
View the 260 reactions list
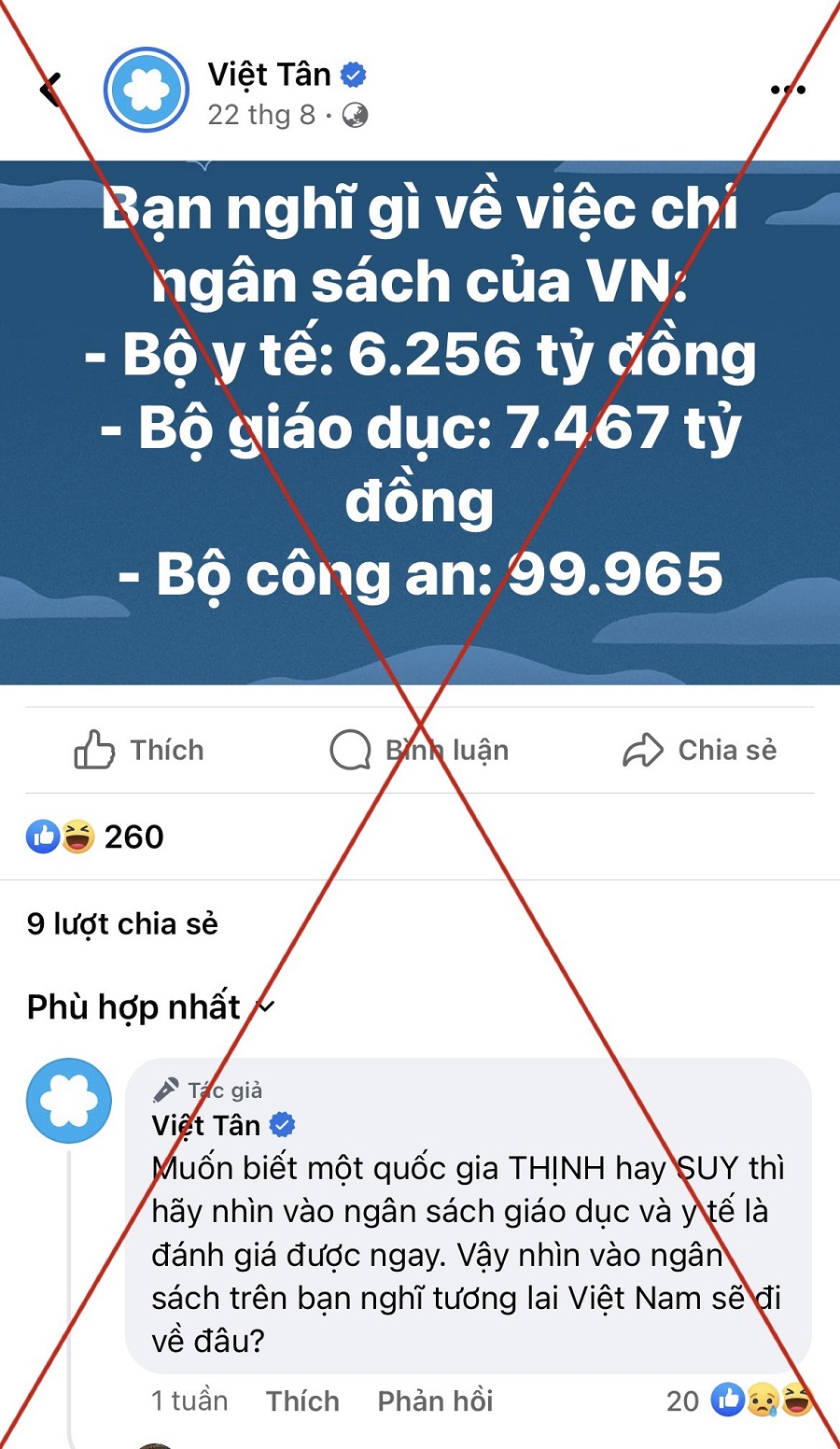pyautogui.click(x=95, y=837)
